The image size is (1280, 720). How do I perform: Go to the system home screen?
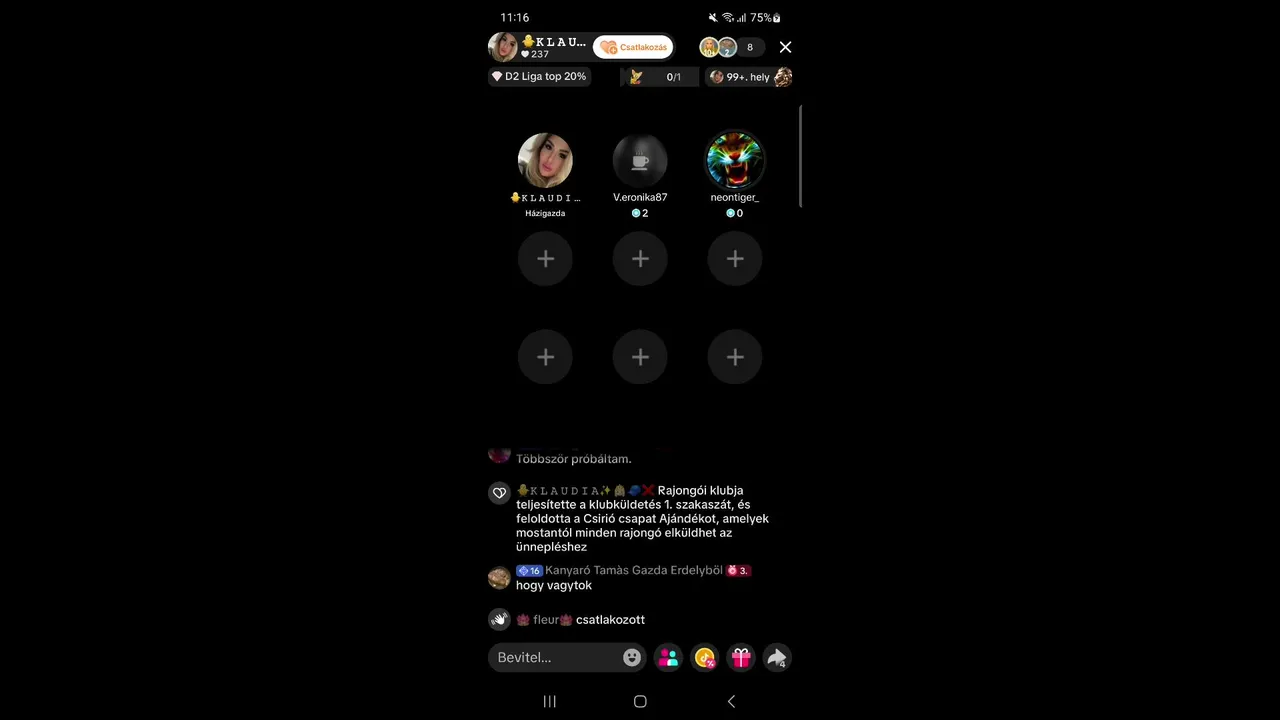click(x=640, y=701)
